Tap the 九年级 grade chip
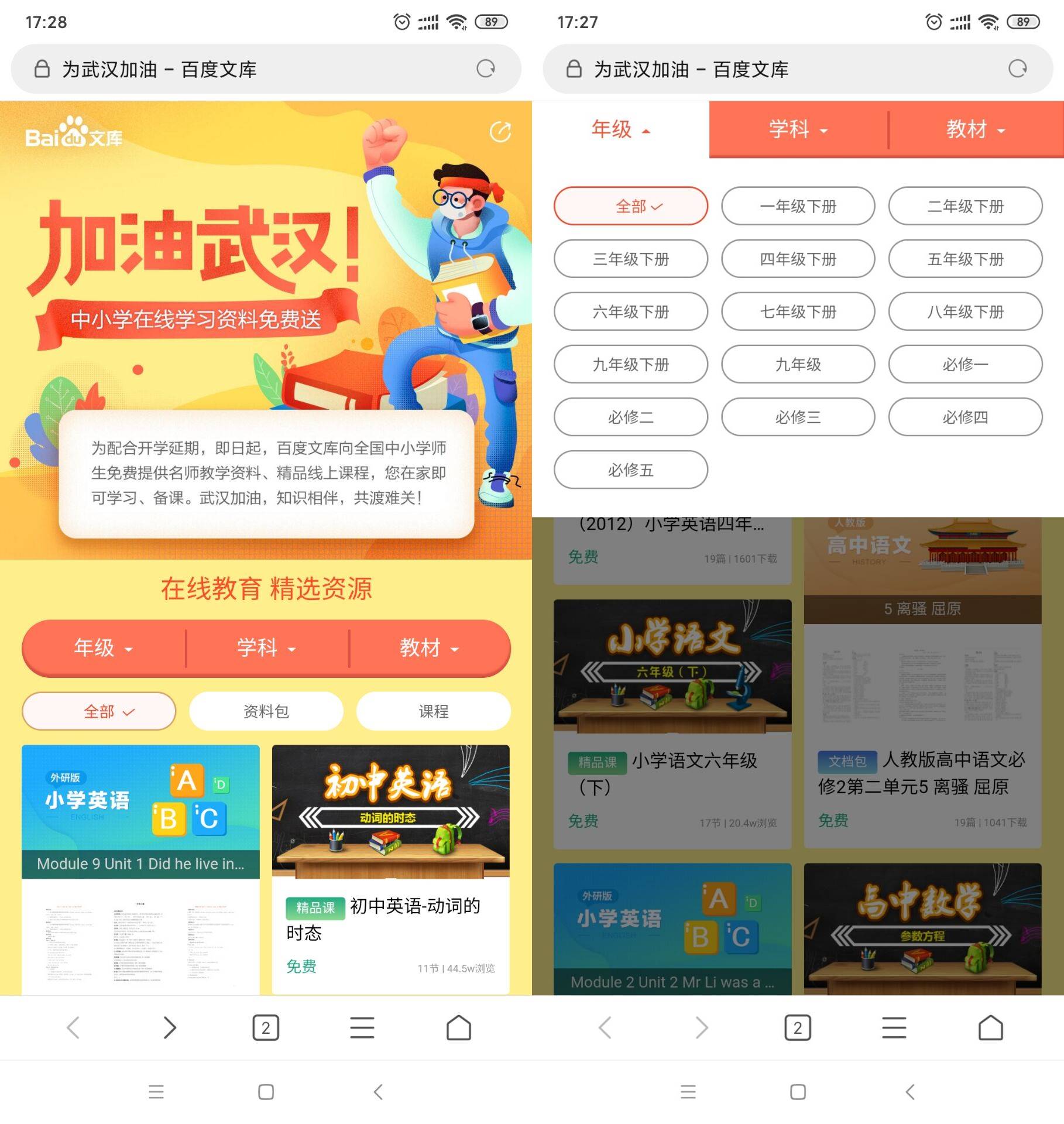 pyautogui.click(x=798, y=364)
